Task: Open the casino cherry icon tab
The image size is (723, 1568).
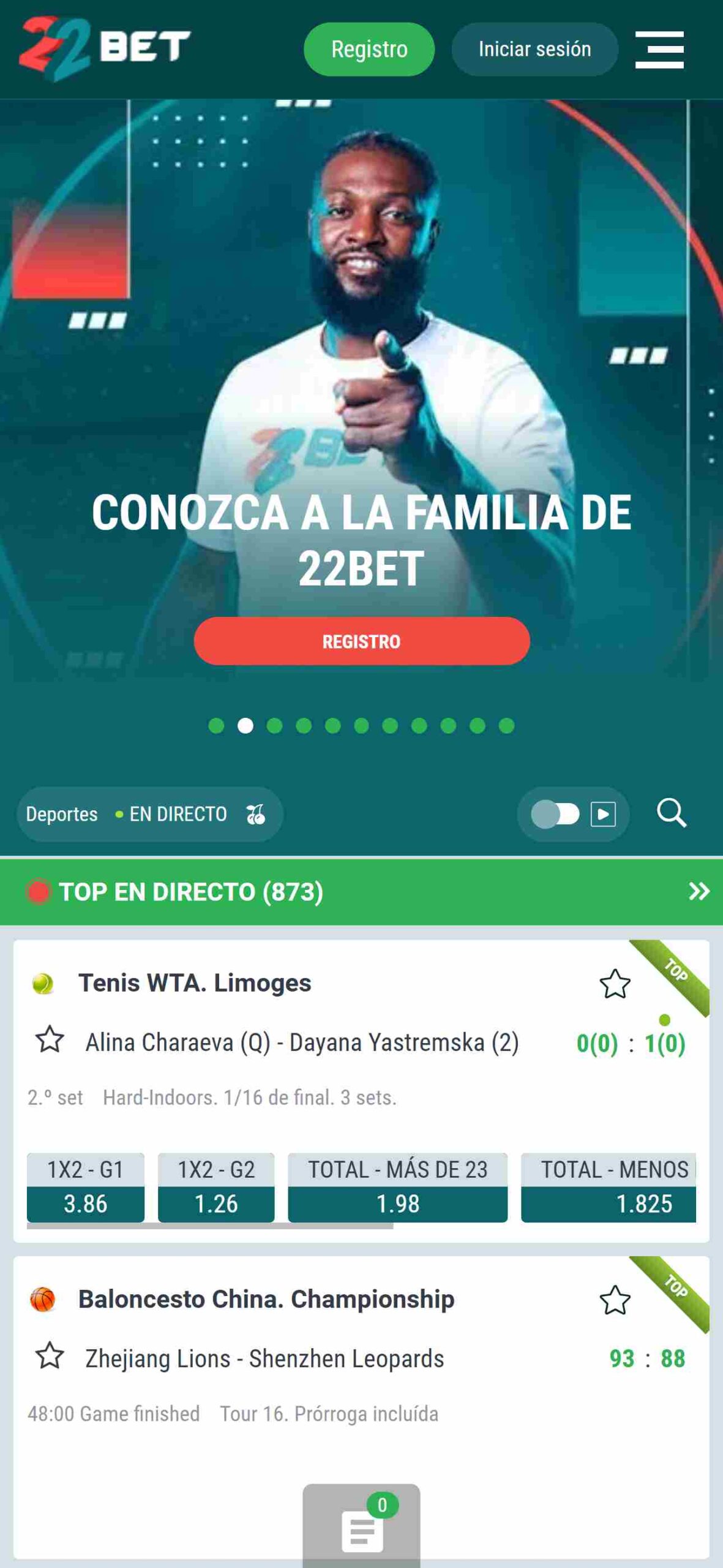Action: click(255, 814)
